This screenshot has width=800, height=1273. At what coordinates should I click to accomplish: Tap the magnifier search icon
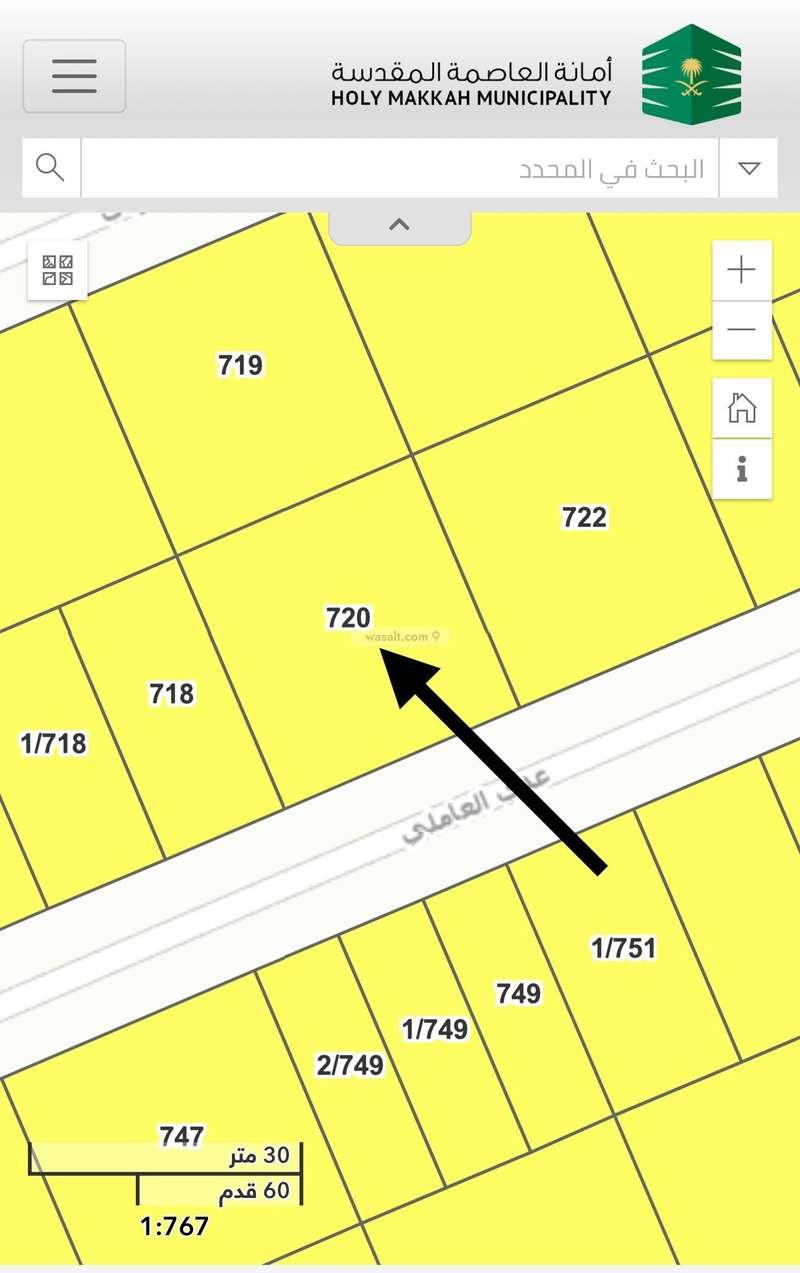pos(51,167)
